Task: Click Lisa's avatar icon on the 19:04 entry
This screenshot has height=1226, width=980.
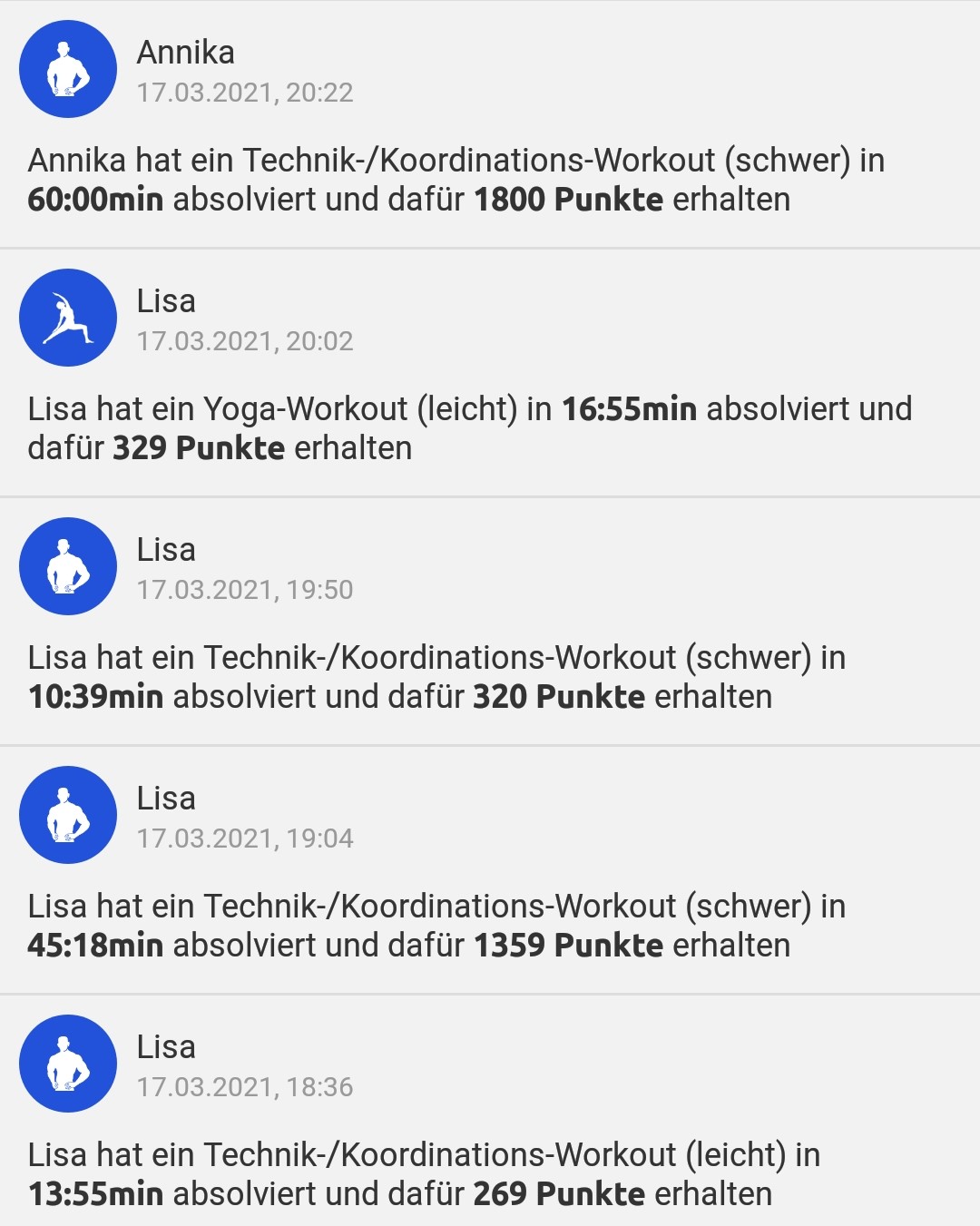Action: click(x=68, y=814)
